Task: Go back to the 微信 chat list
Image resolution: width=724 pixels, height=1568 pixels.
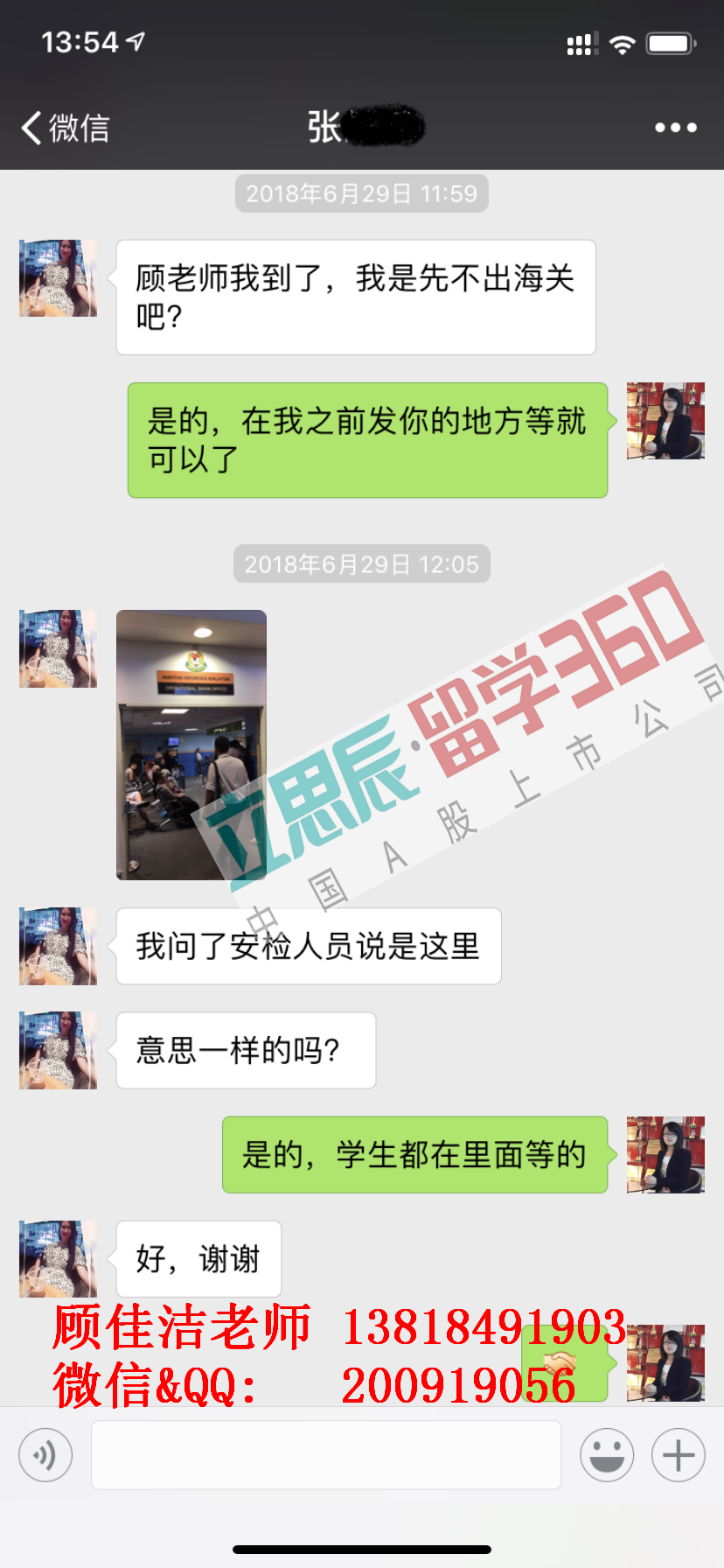Action: [65, 128]
